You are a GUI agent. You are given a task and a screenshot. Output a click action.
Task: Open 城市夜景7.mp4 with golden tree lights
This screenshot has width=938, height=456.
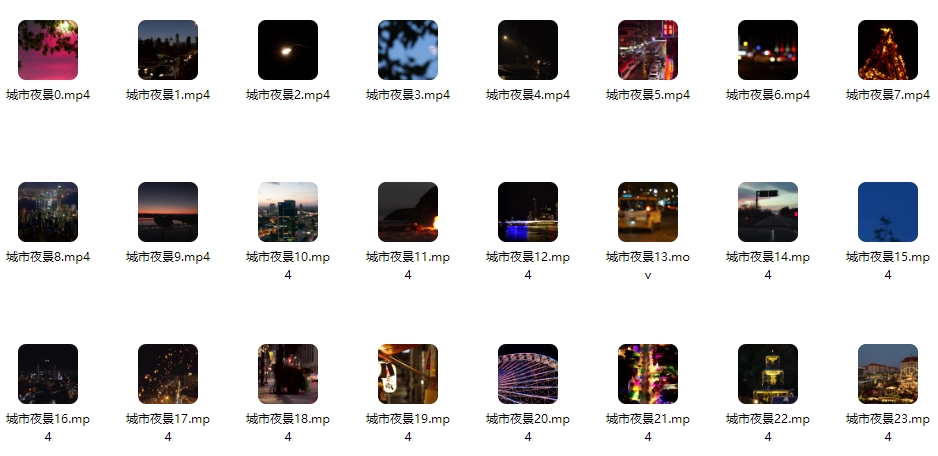[888, 50]
